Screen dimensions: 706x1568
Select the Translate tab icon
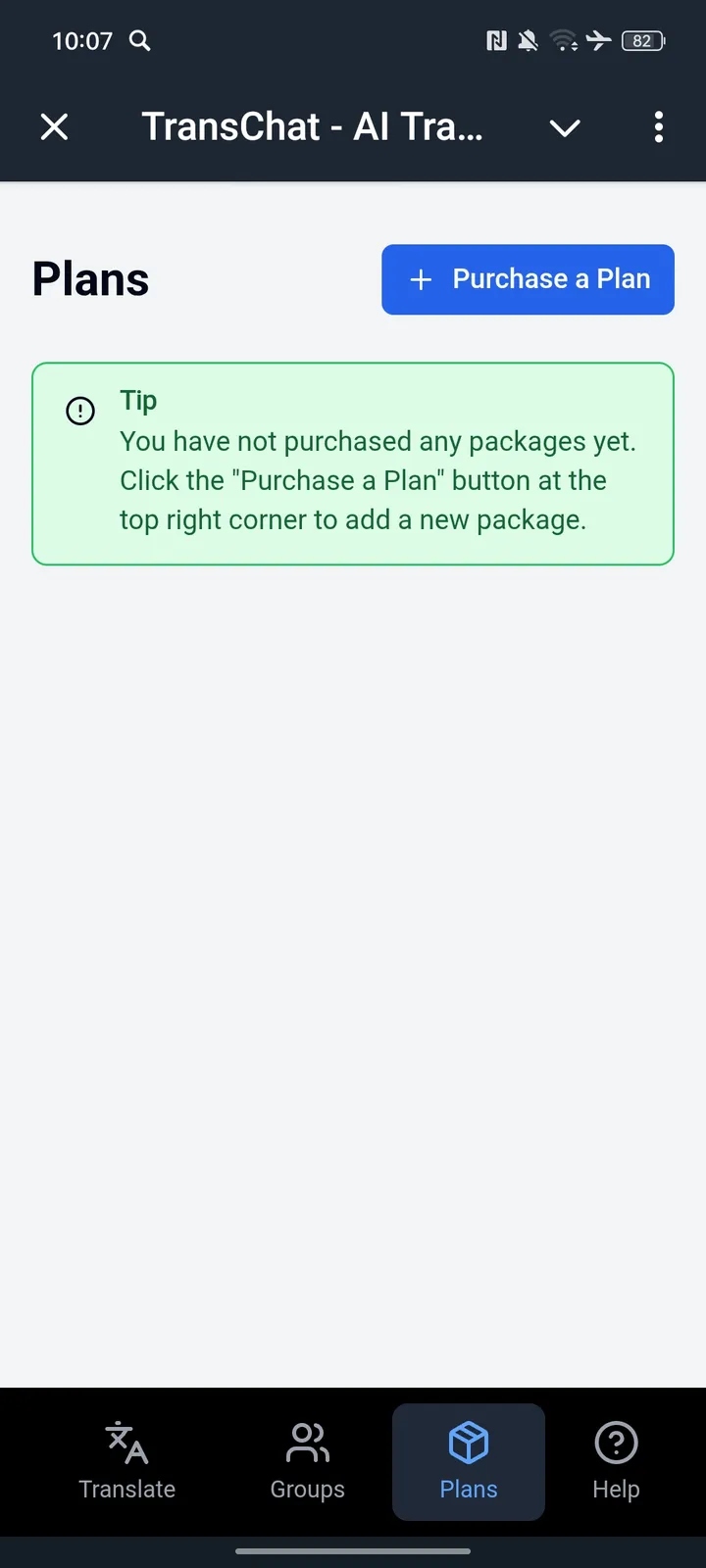click(126, 1443)
